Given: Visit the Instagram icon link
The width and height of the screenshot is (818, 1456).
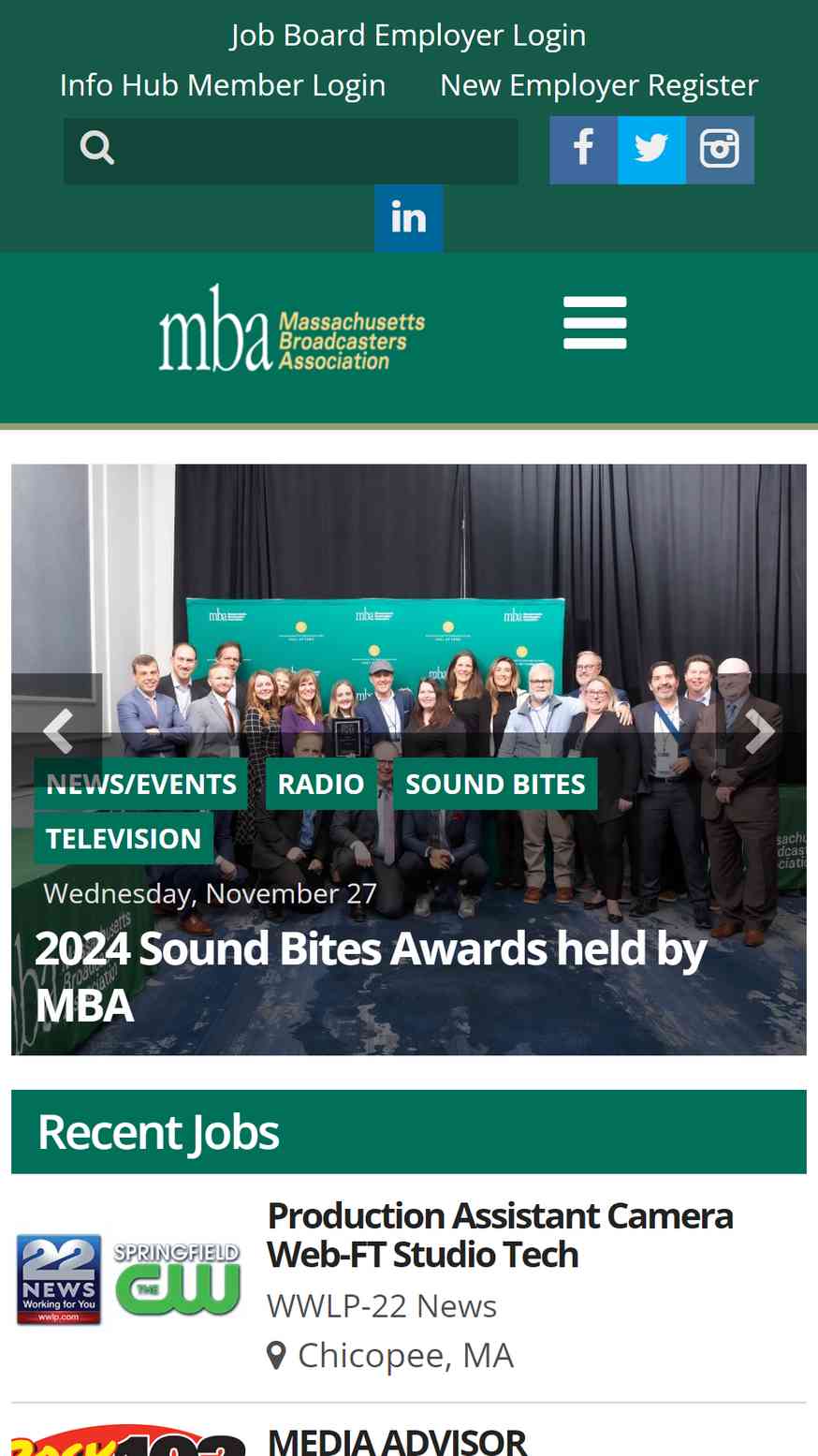Looking at the screenshot, I should point(720,150).
